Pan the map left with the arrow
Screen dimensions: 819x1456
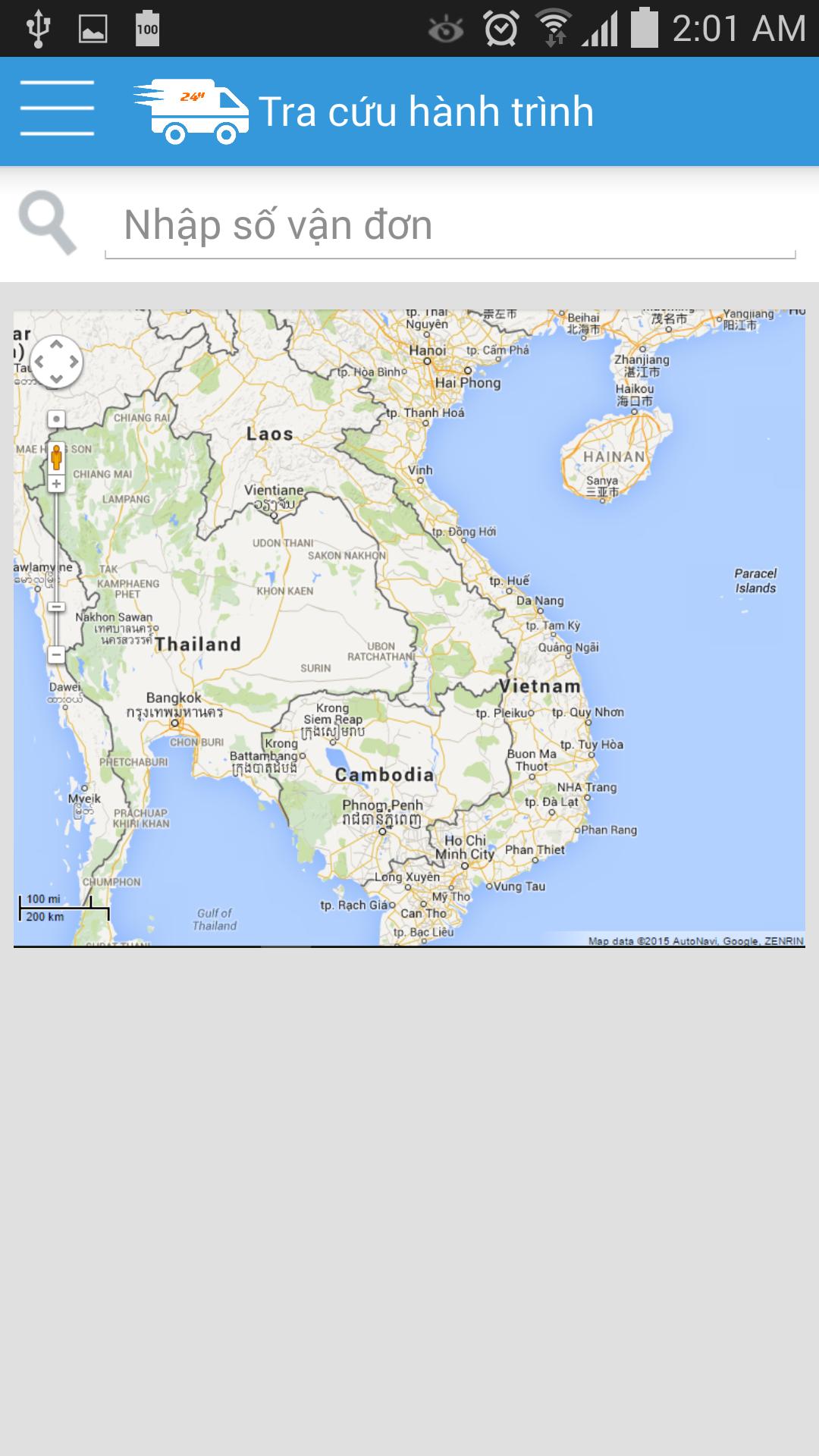(x=39, y=362)
